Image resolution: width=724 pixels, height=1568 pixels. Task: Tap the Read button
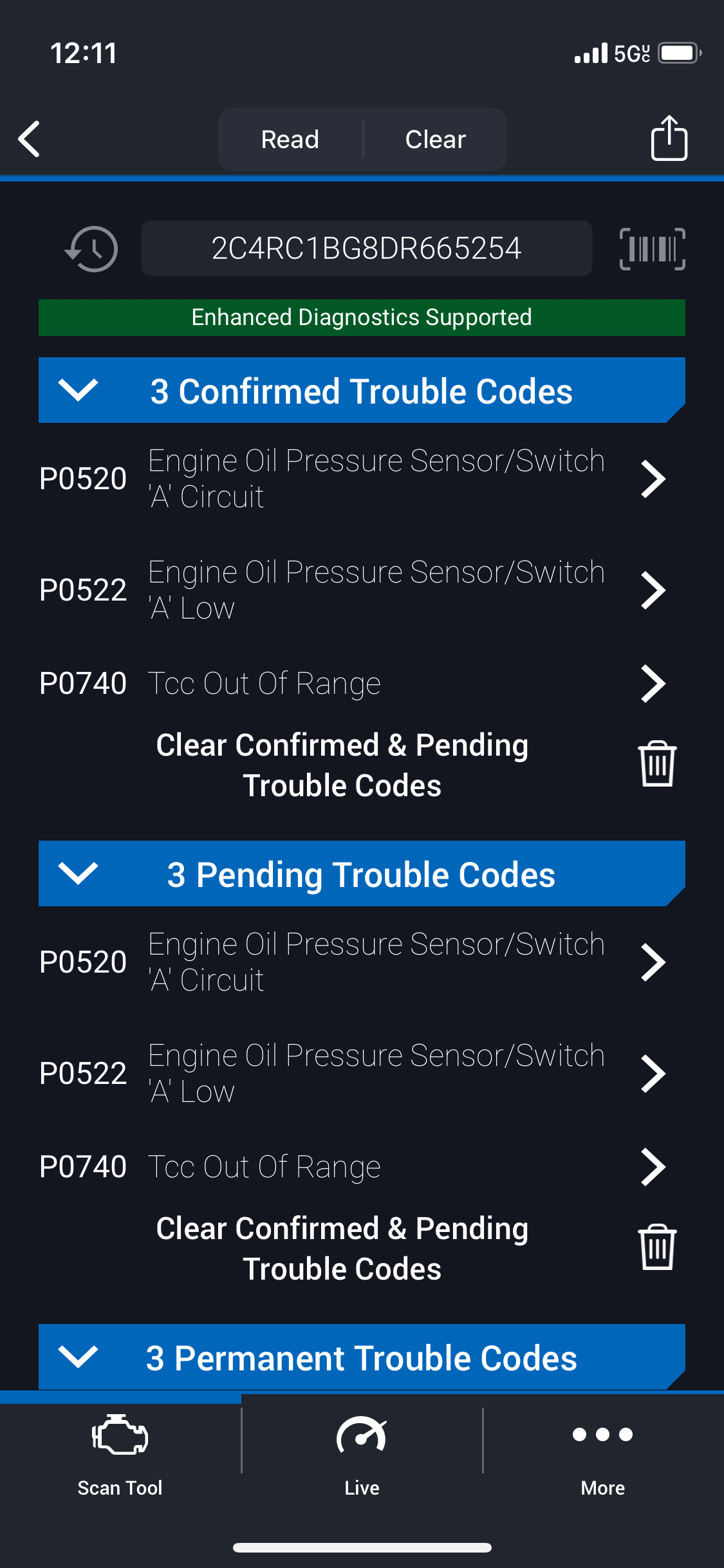[290, 139]
